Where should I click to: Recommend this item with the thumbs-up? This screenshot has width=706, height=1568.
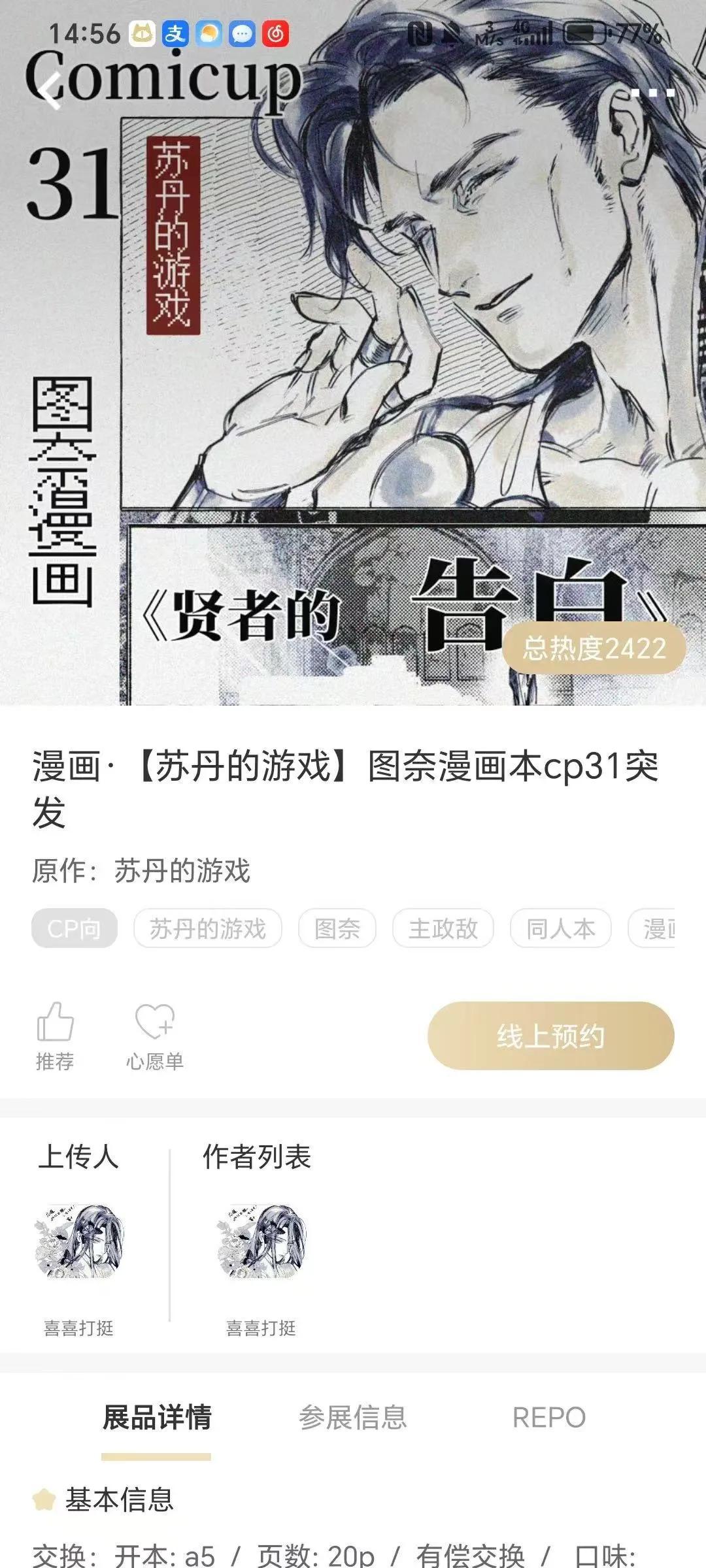[55, 1036]
